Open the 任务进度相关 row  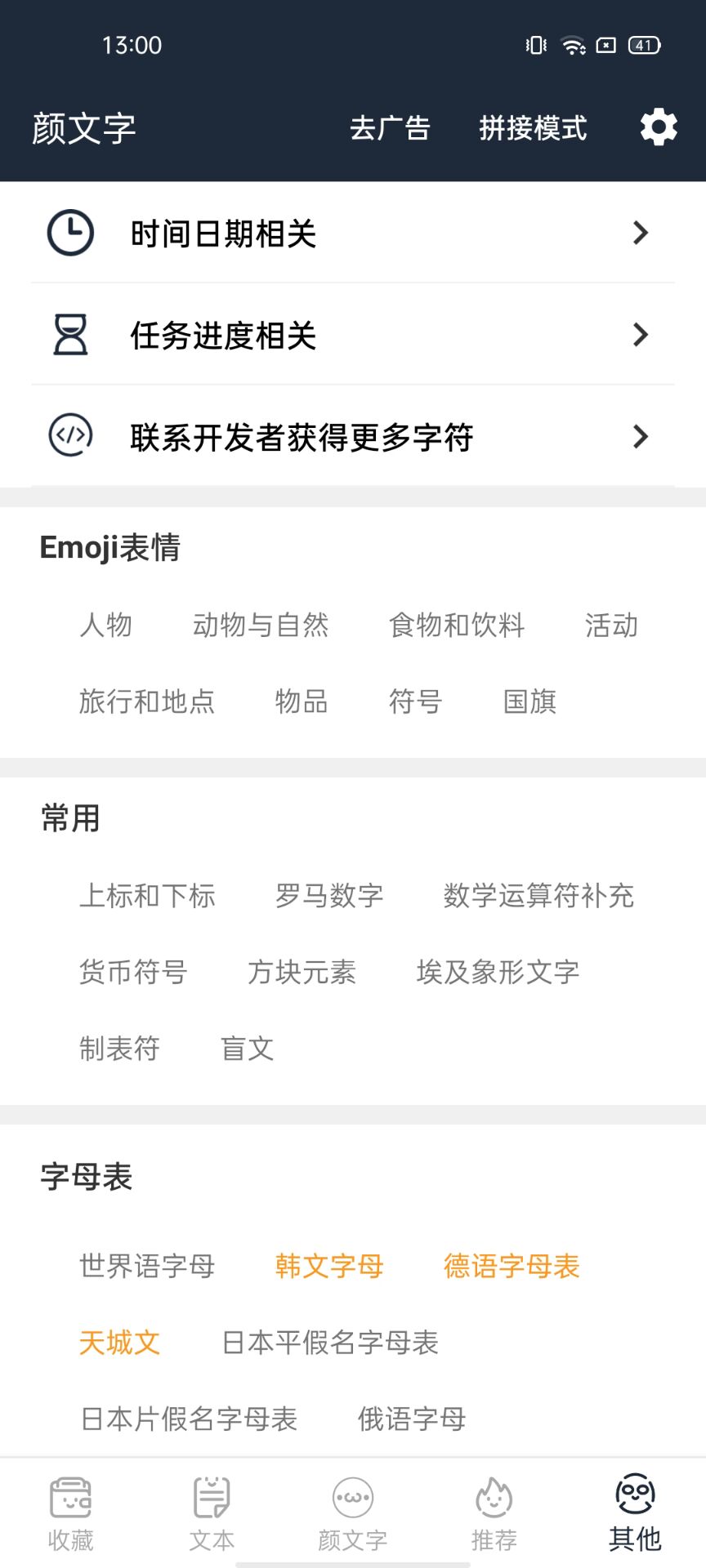tap(353, 334)
